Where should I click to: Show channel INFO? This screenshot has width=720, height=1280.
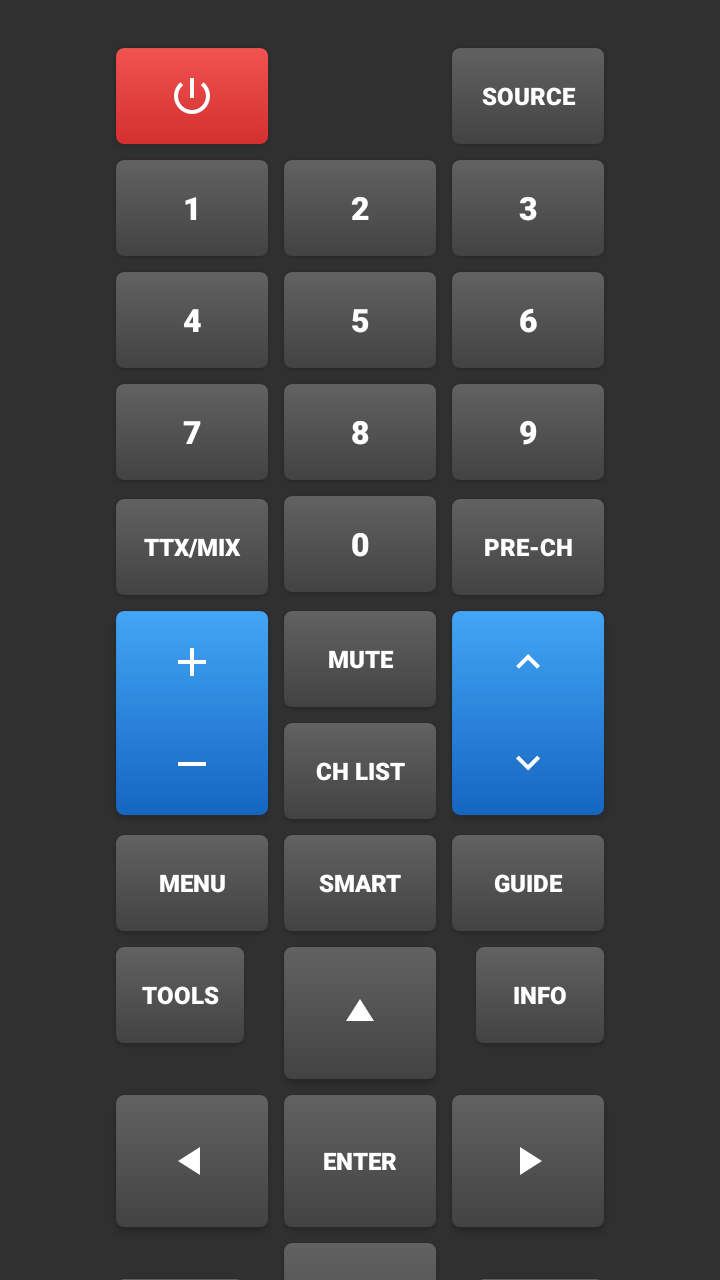pyautogui.click(x=540, y=995)
